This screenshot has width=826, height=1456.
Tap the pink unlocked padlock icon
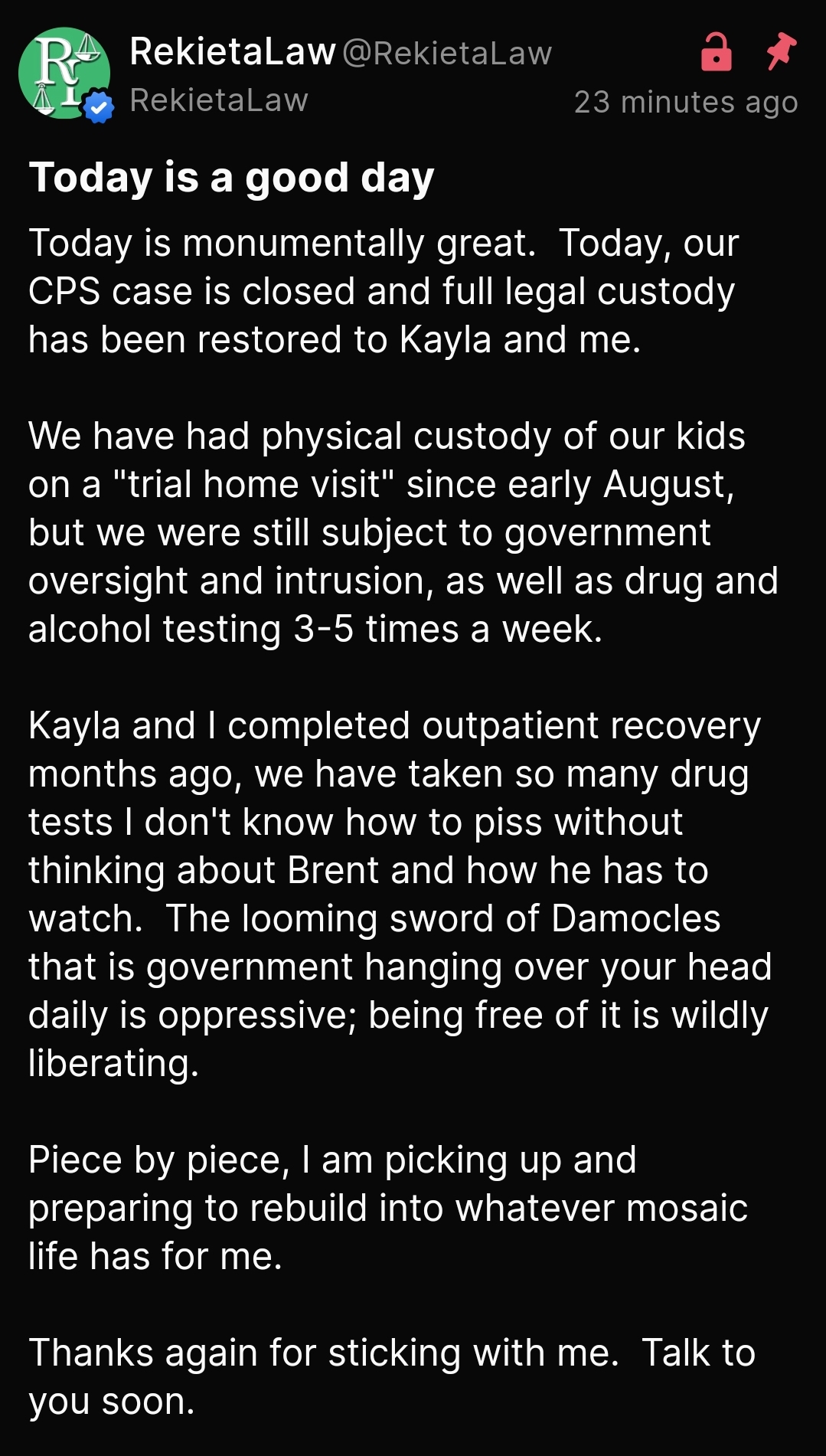[716, 52]
